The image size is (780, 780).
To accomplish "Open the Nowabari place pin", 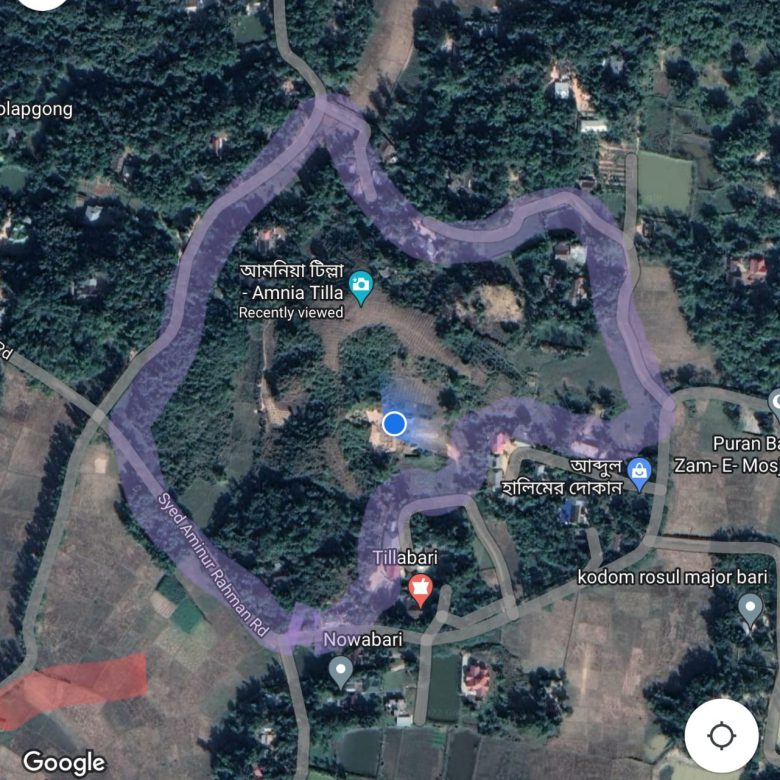I will [x=341, y=670].
